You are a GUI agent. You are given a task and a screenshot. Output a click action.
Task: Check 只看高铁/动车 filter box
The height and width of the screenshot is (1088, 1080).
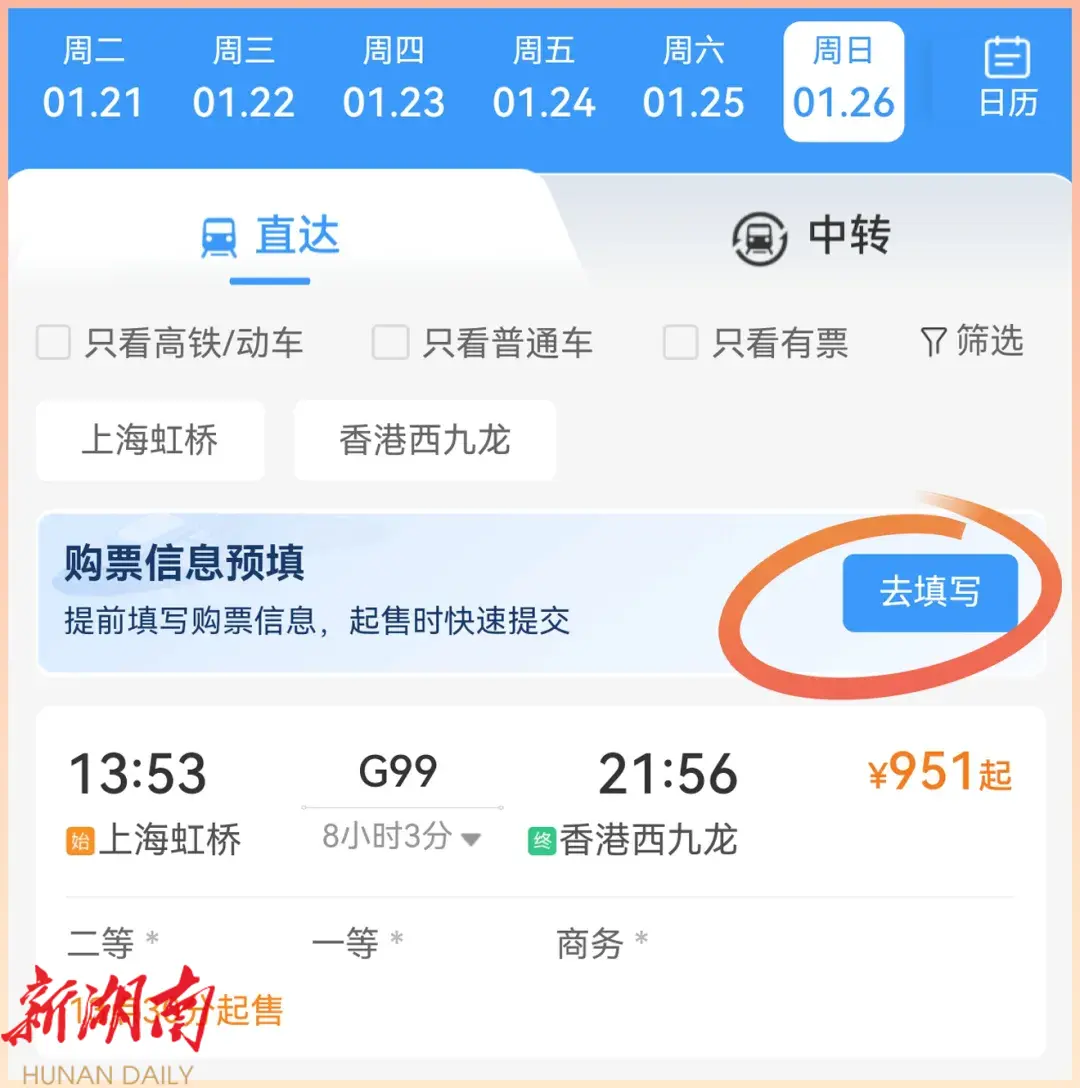point(53,343)
